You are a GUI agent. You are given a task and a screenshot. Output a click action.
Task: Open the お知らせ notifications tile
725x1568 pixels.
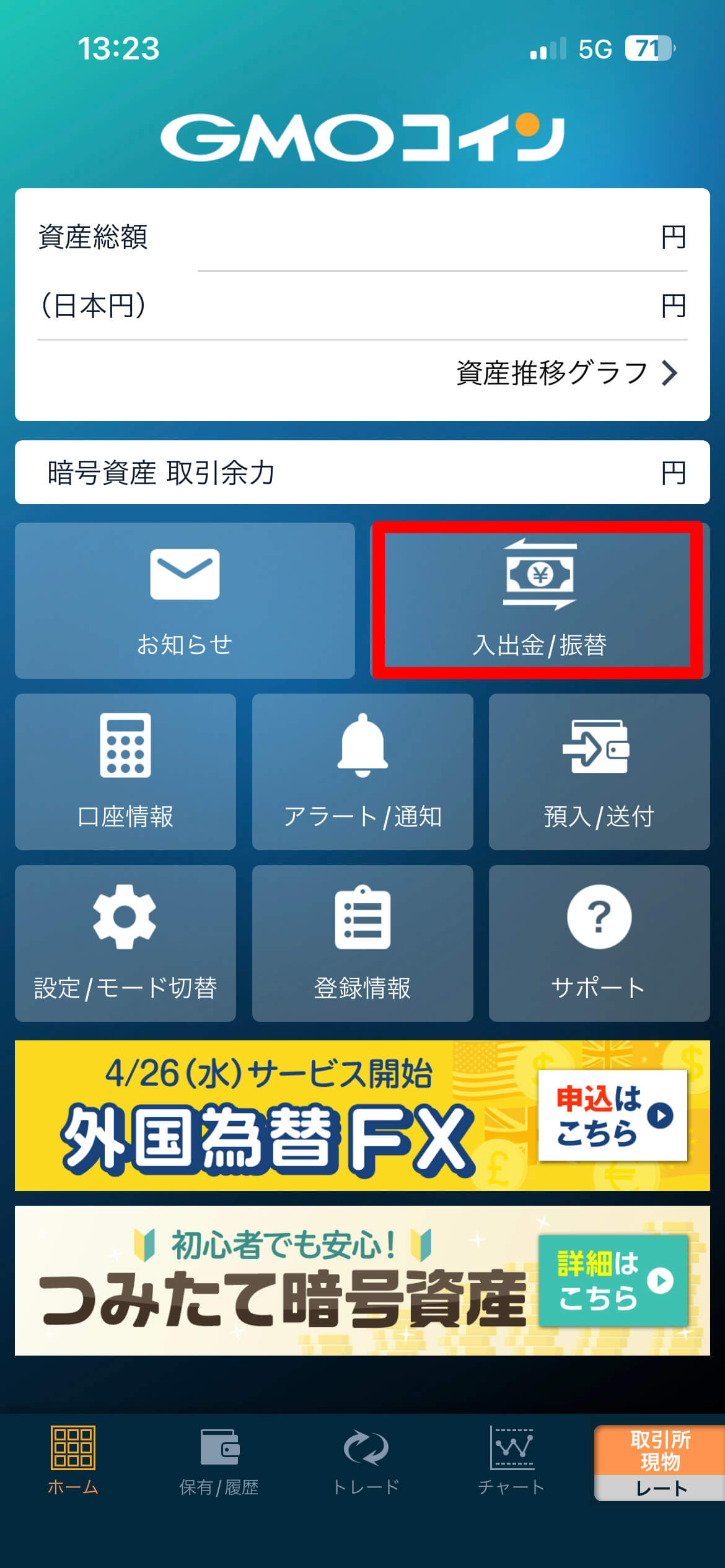pyautogui.click(x=185, y=600)
